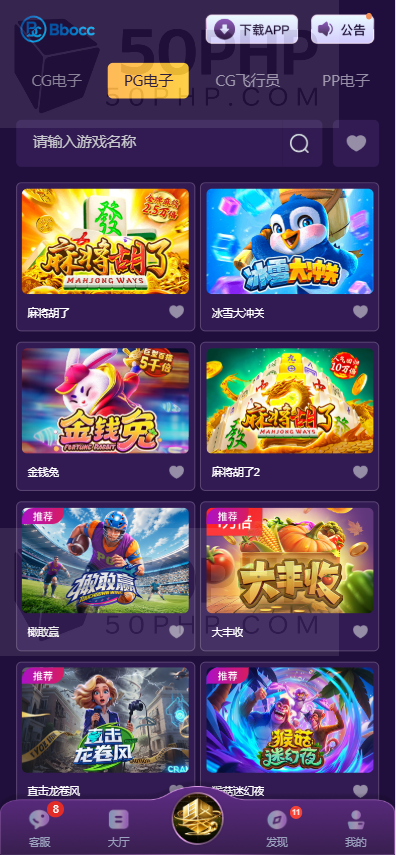This screenshot has width=396, height=855.
Task: Open the 麻将胡了2 game card
Action: [290, 416]
